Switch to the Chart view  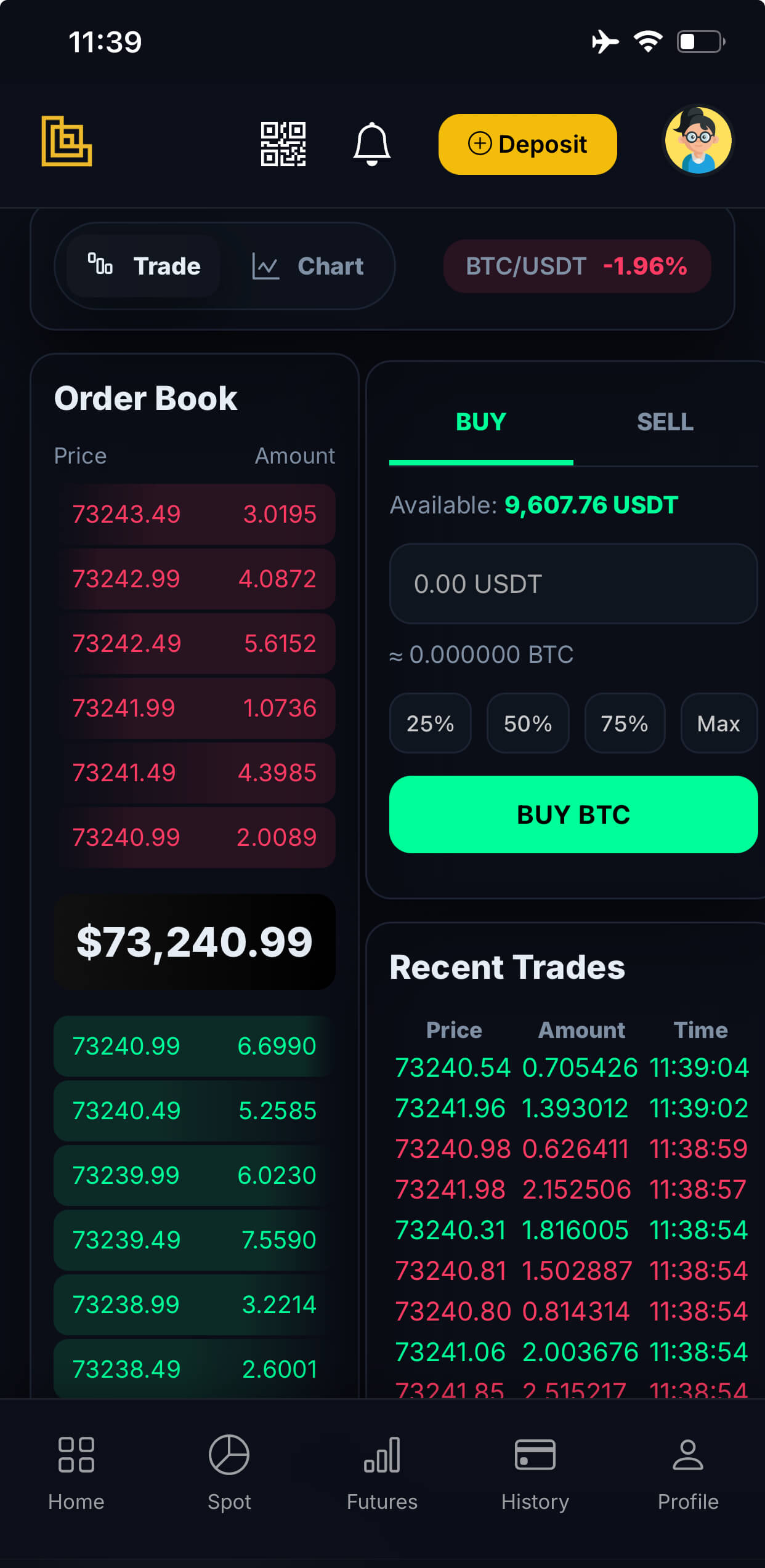pyautogui.click(x=308, y=267)
